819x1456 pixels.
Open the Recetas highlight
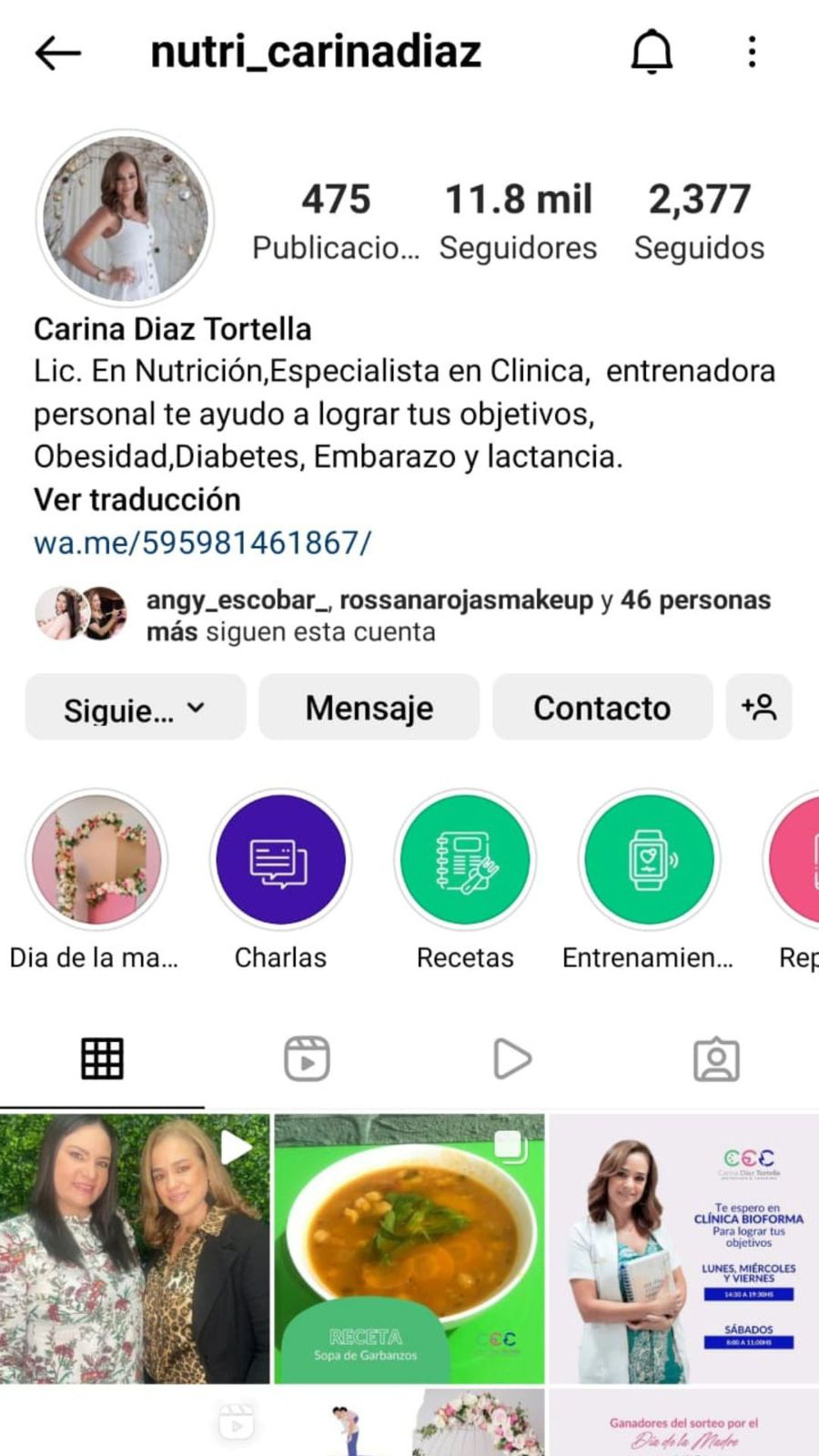point(465,860)
